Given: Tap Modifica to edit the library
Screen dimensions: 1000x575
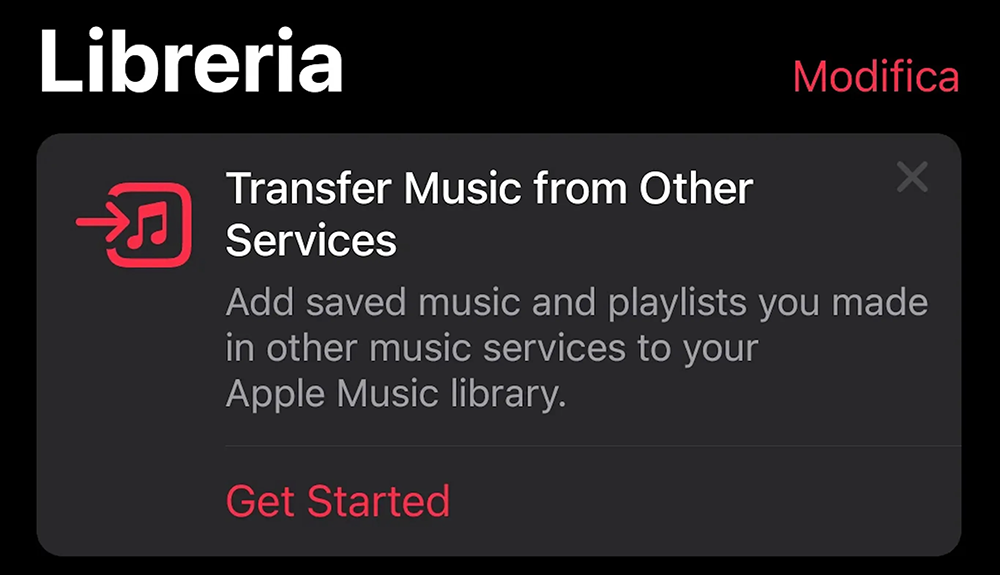Looking at the screenshot, I should 875,77.
